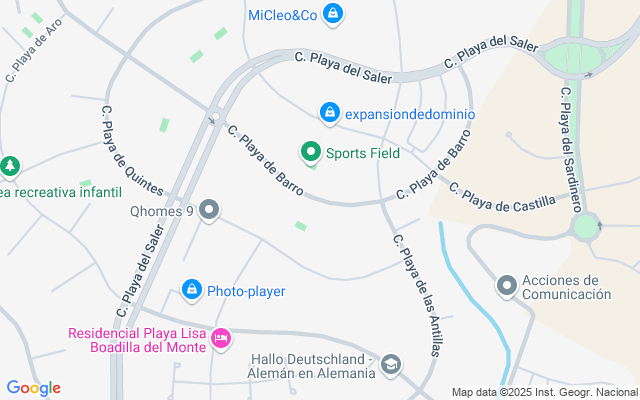Image resolution: width=640 pixels, height=400 pixels.
Task: Open the Google logo link
Action: pos(33,388)
